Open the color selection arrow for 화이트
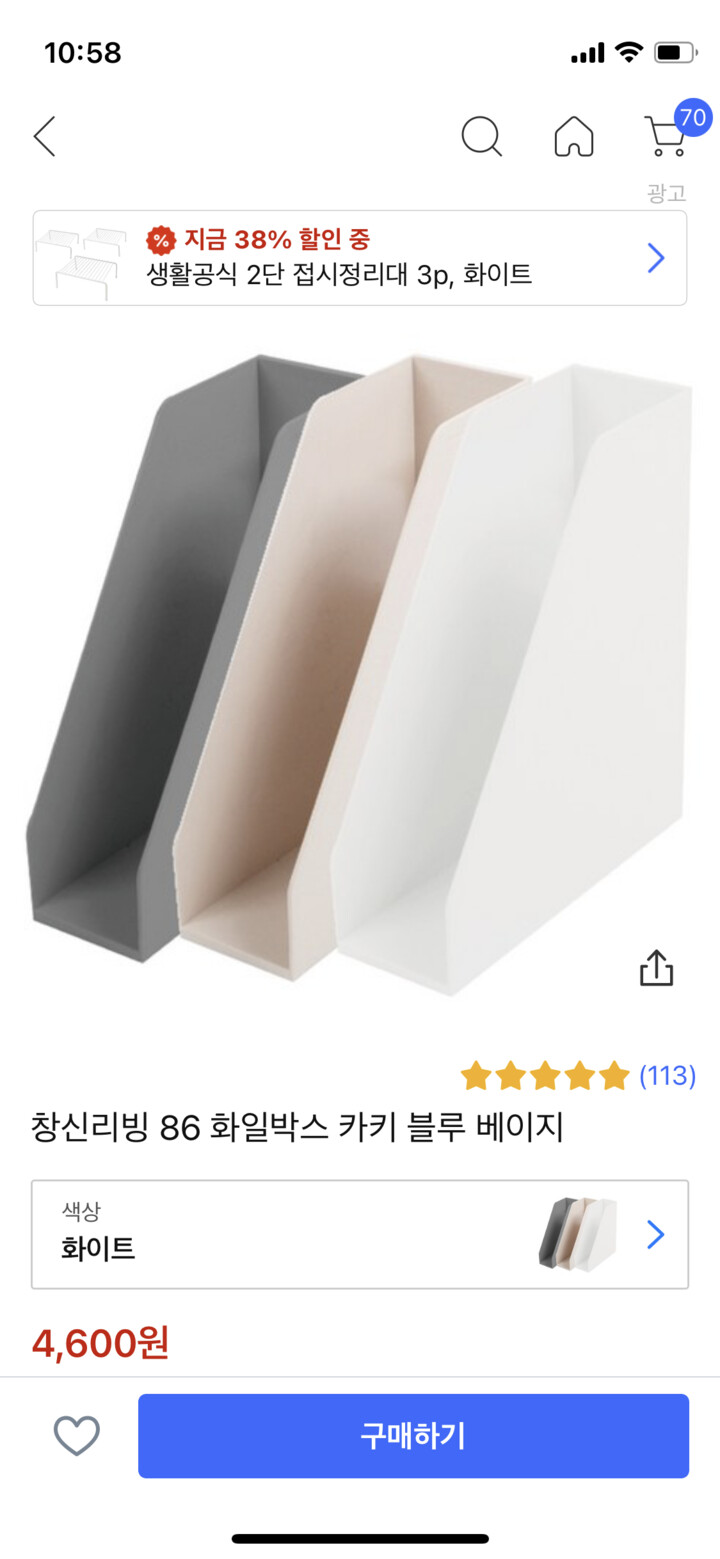 [655, 1234]
